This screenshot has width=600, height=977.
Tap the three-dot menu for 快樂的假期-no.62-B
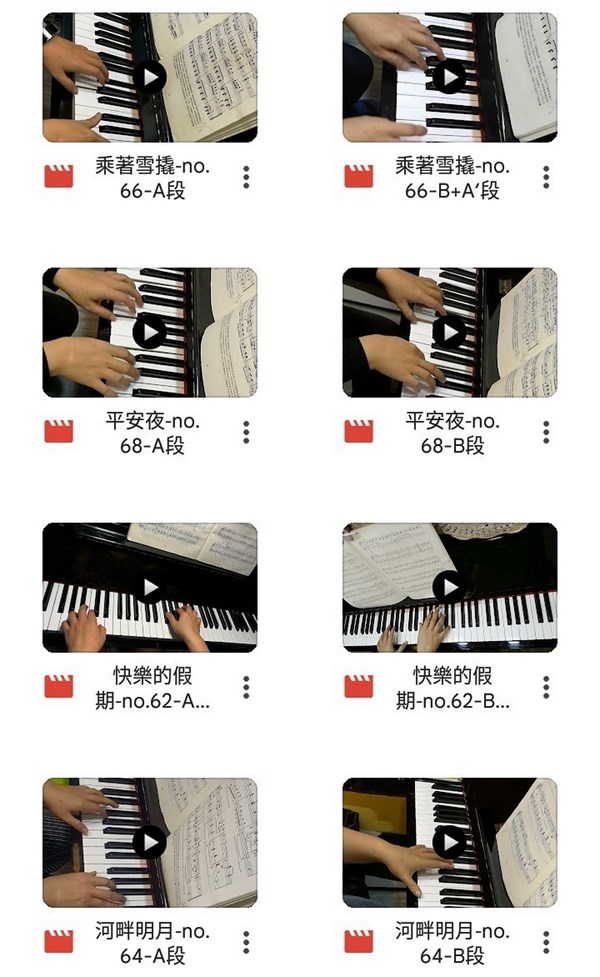tap(546, 687)
